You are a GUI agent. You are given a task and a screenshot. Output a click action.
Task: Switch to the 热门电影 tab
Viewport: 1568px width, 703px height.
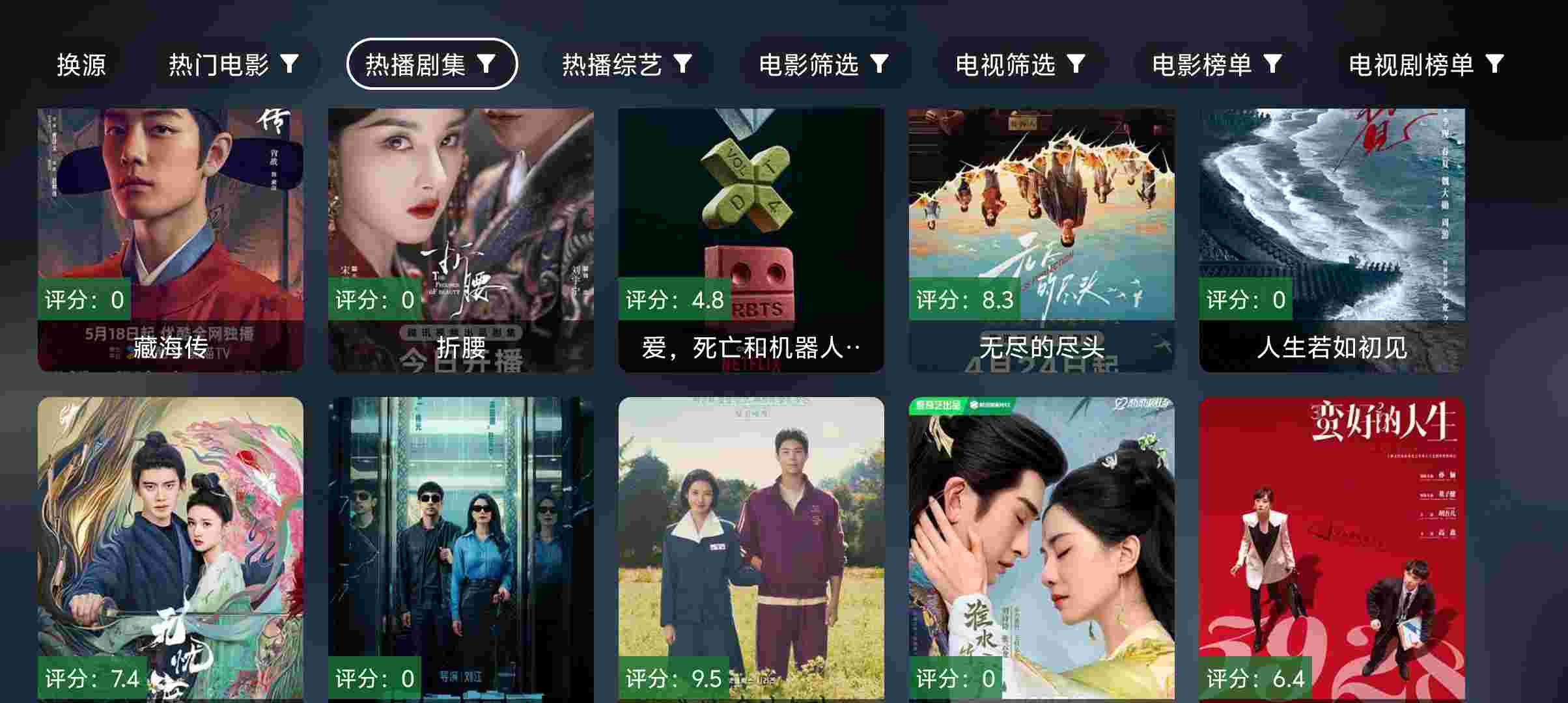tap(234, 64)
